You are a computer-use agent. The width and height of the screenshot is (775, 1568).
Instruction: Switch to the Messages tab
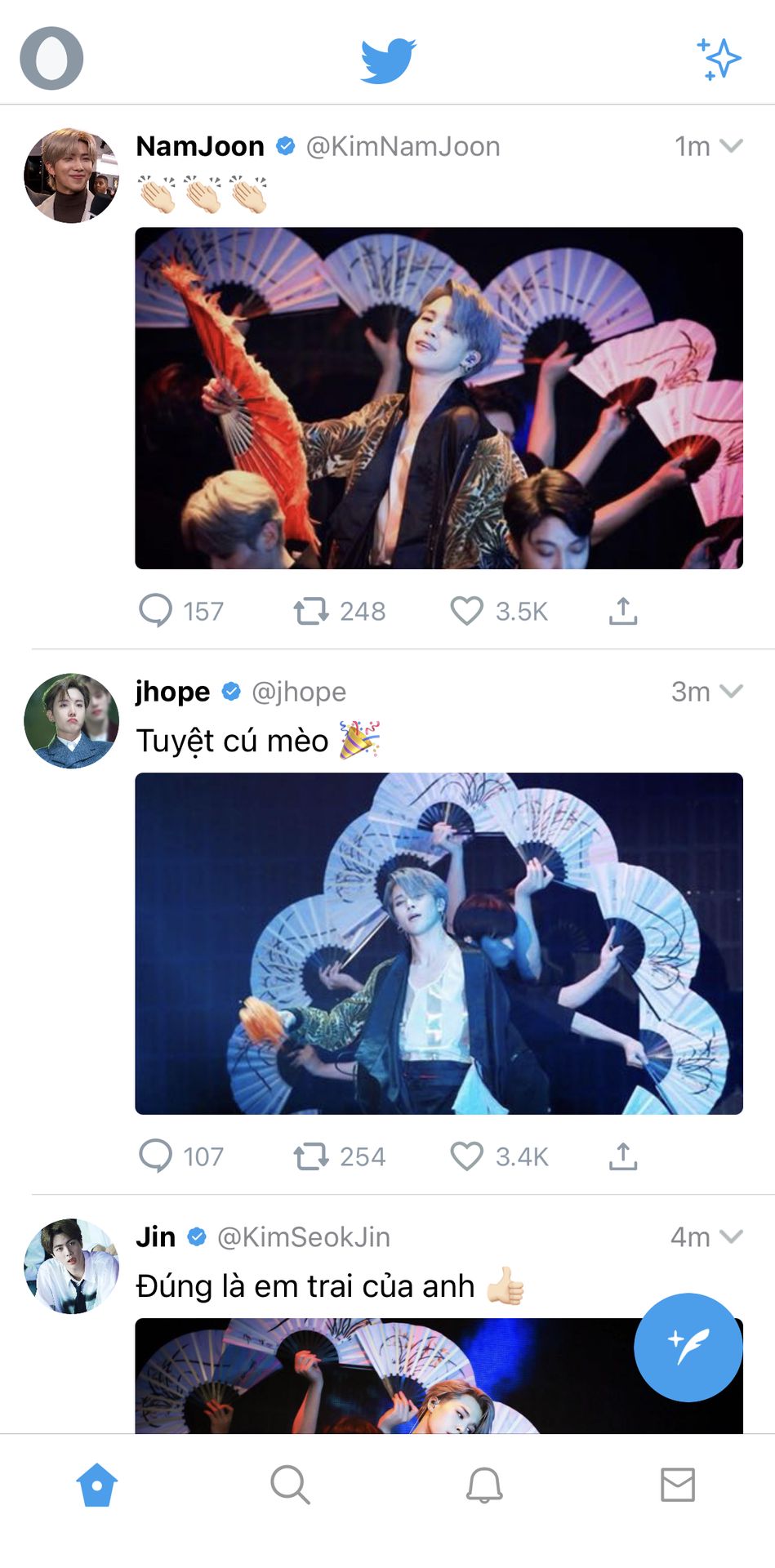(x=677, y=1485)
